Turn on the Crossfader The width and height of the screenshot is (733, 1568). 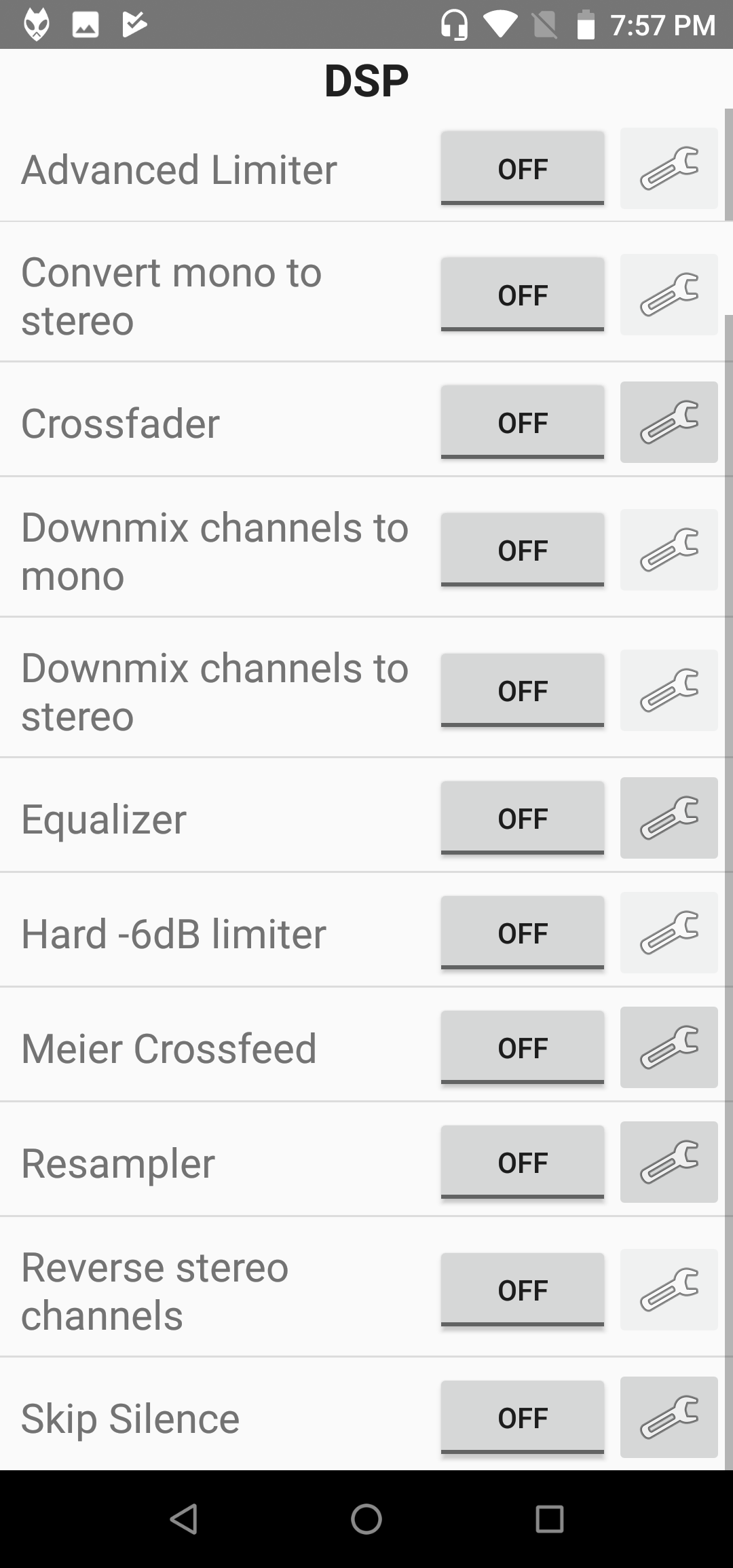pos(523,422)
